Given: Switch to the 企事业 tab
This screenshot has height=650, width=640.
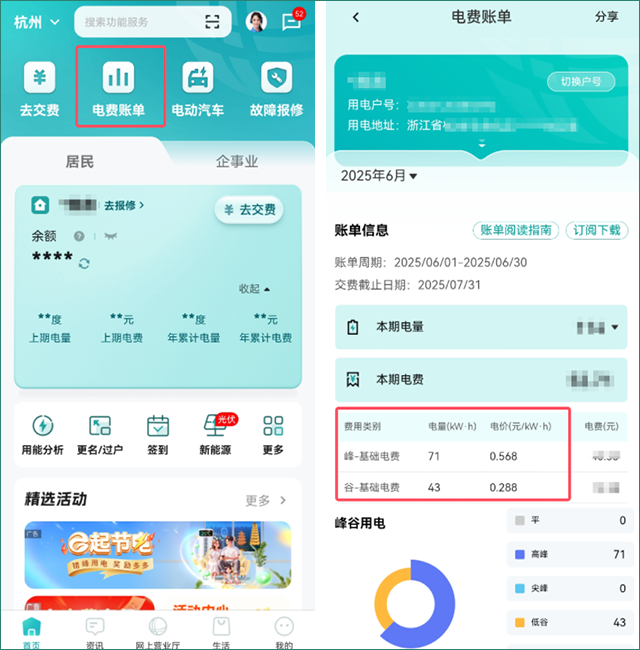Looking at the screenshot, I should click(236, 161).
